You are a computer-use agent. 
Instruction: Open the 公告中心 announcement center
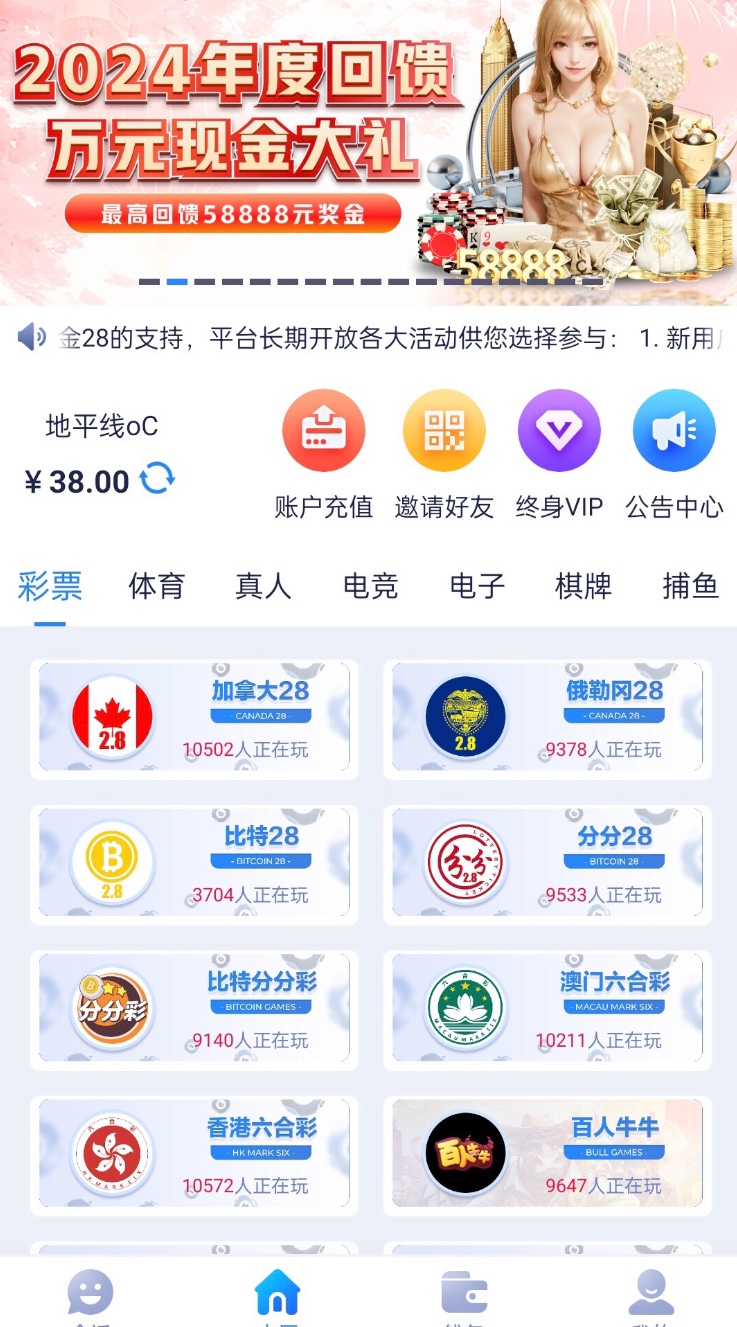click(674, 432)
